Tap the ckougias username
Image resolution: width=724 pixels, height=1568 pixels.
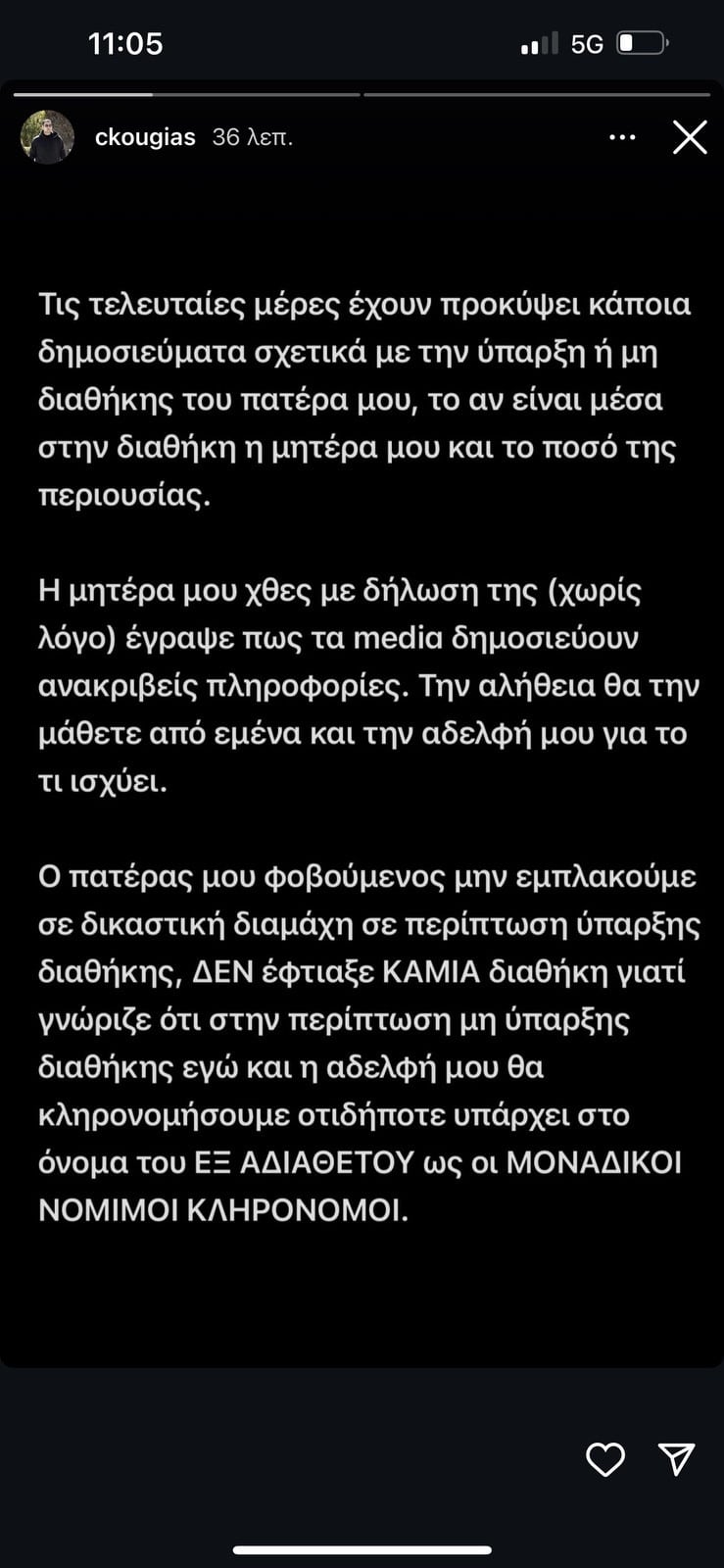(x=145, y=137)
